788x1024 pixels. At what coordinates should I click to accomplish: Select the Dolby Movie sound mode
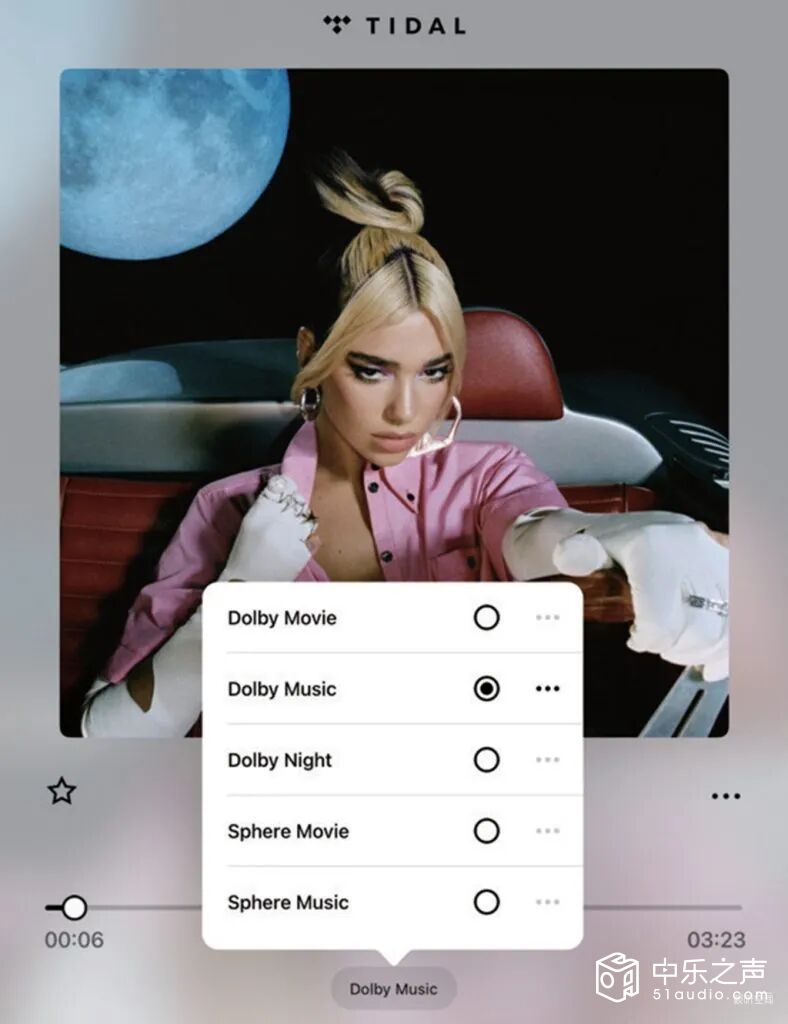click(x=486, y=618)
